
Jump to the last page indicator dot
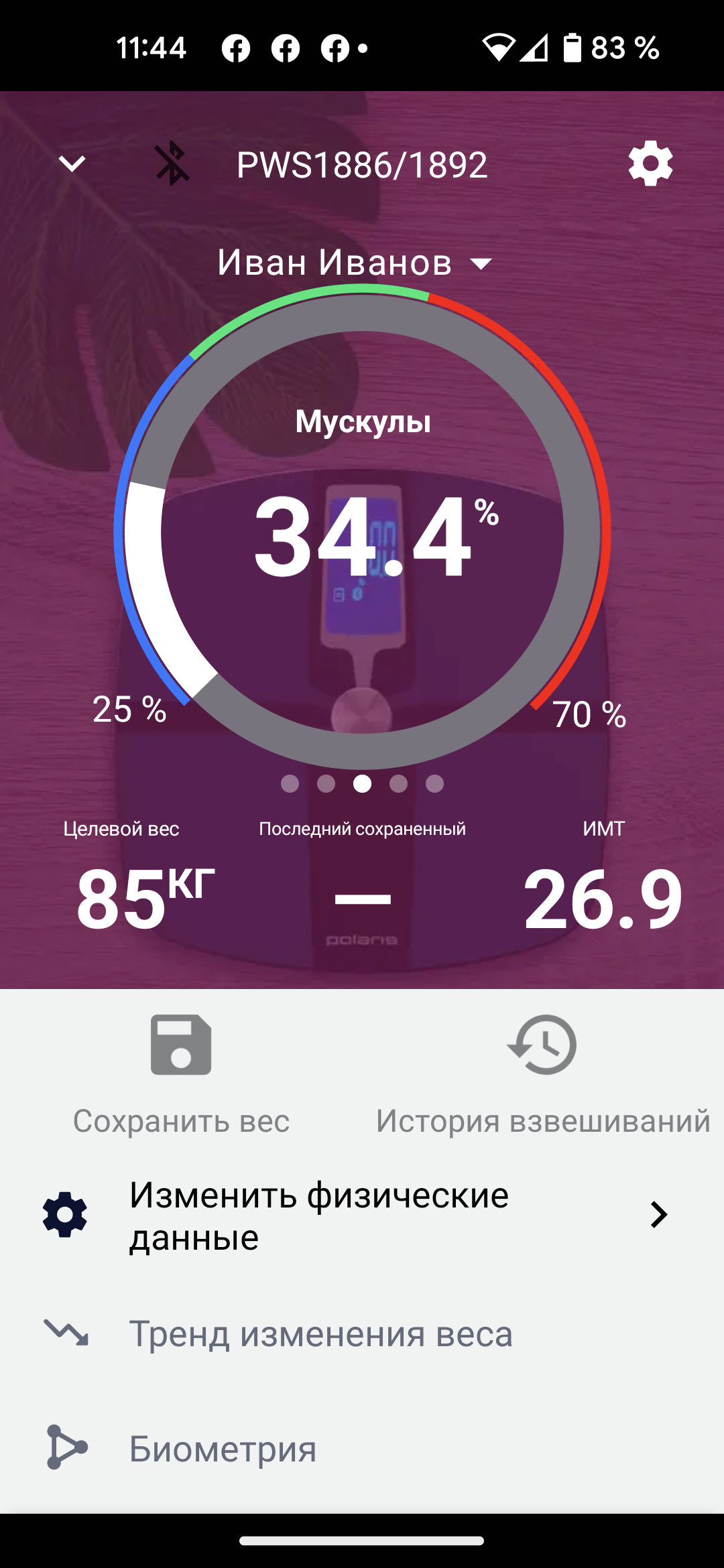coord(434,783)
